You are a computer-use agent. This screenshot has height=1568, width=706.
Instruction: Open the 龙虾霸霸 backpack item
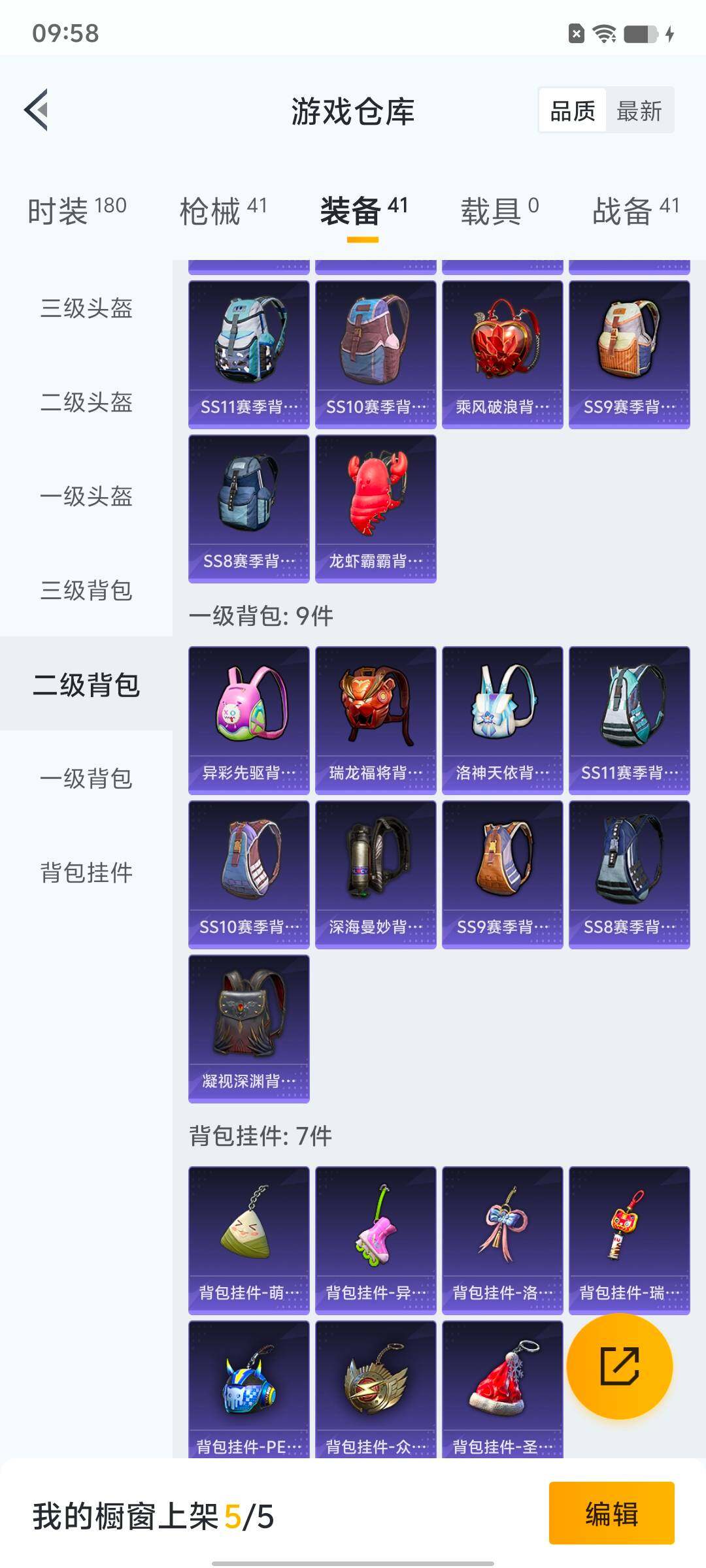[376, 508]
